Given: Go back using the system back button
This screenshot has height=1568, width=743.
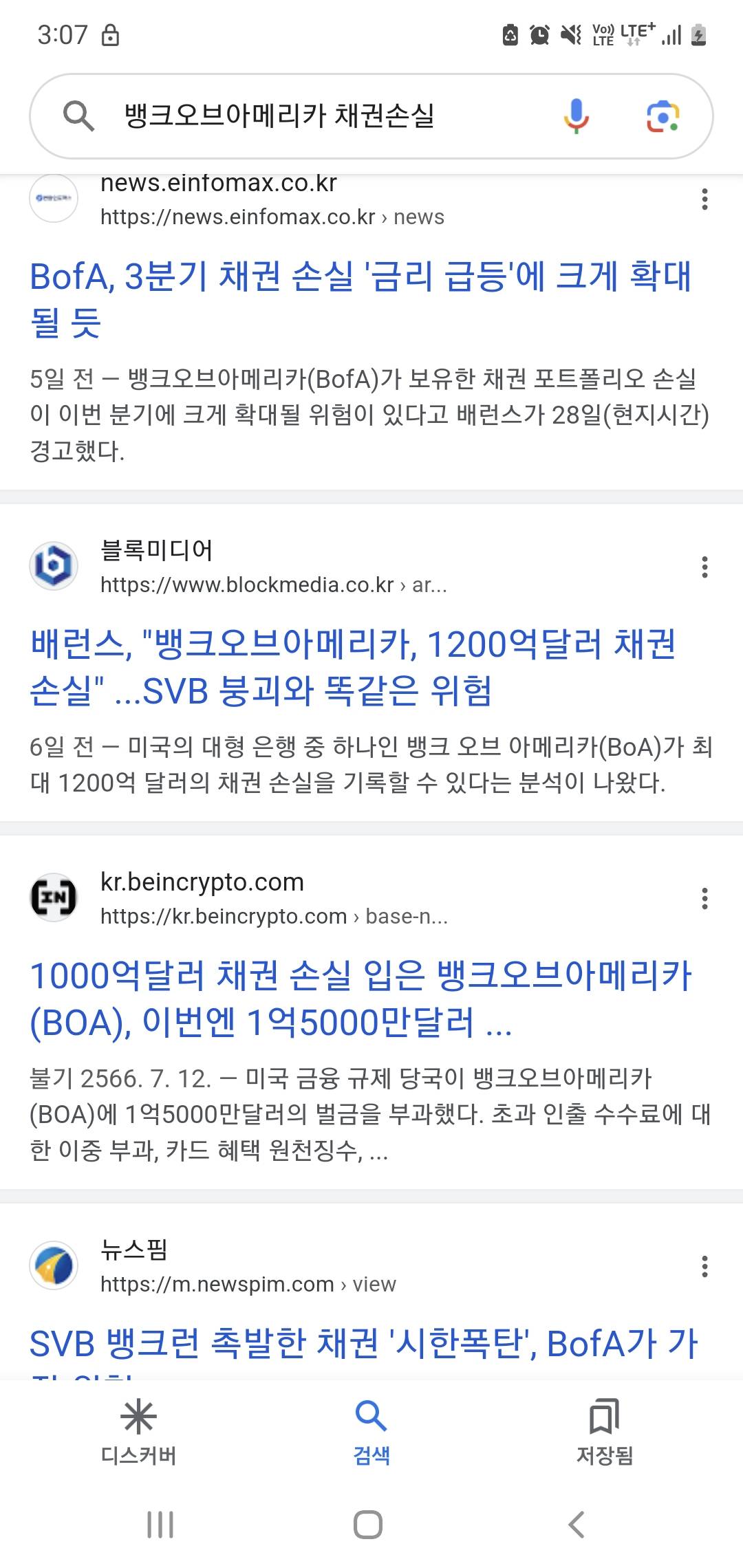Looking at the screenshot, I should [577, 1525].
